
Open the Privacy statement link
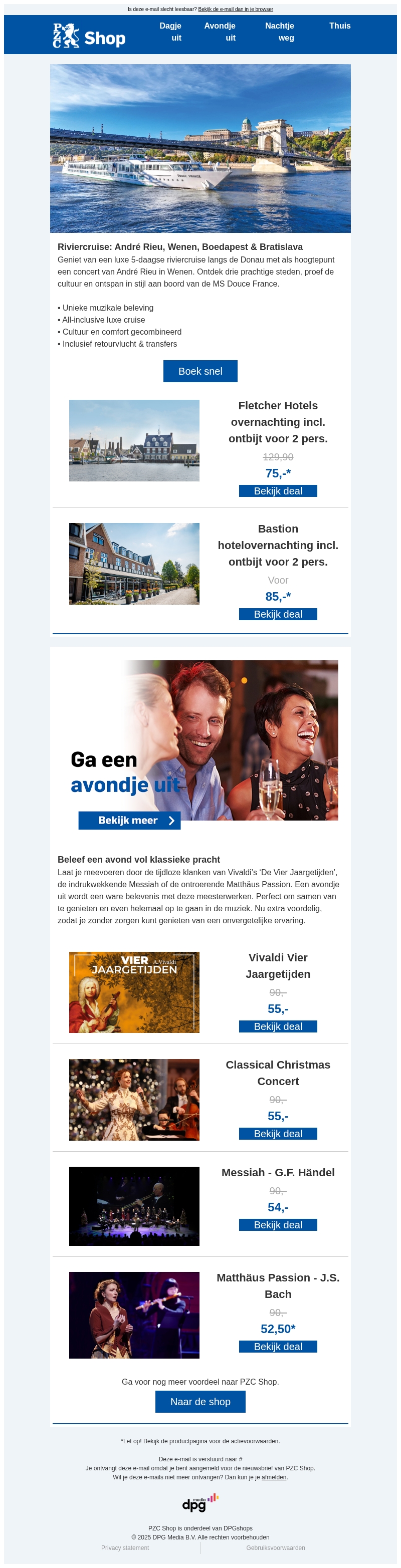pos(125,1547)
